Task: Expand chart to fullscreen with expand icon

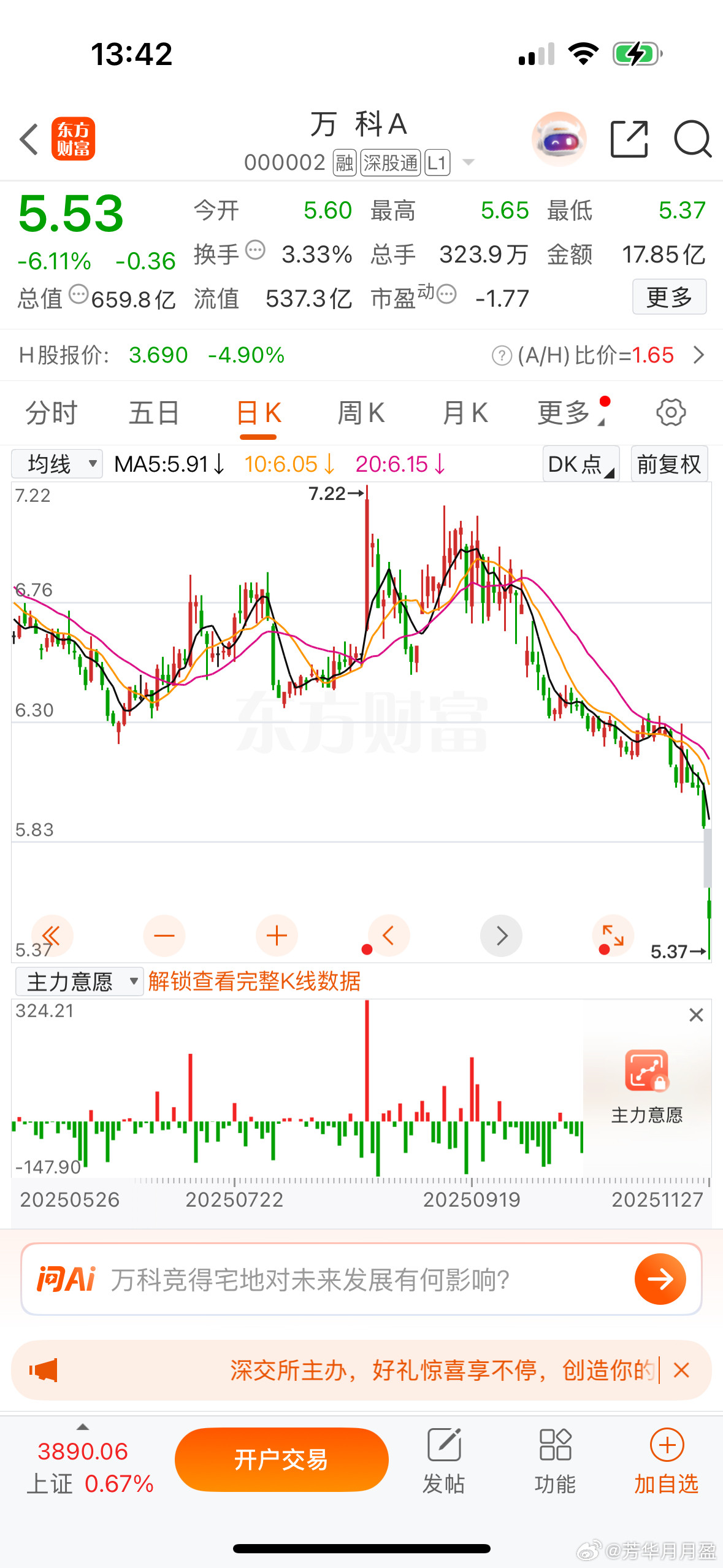Action: [613, 936]
